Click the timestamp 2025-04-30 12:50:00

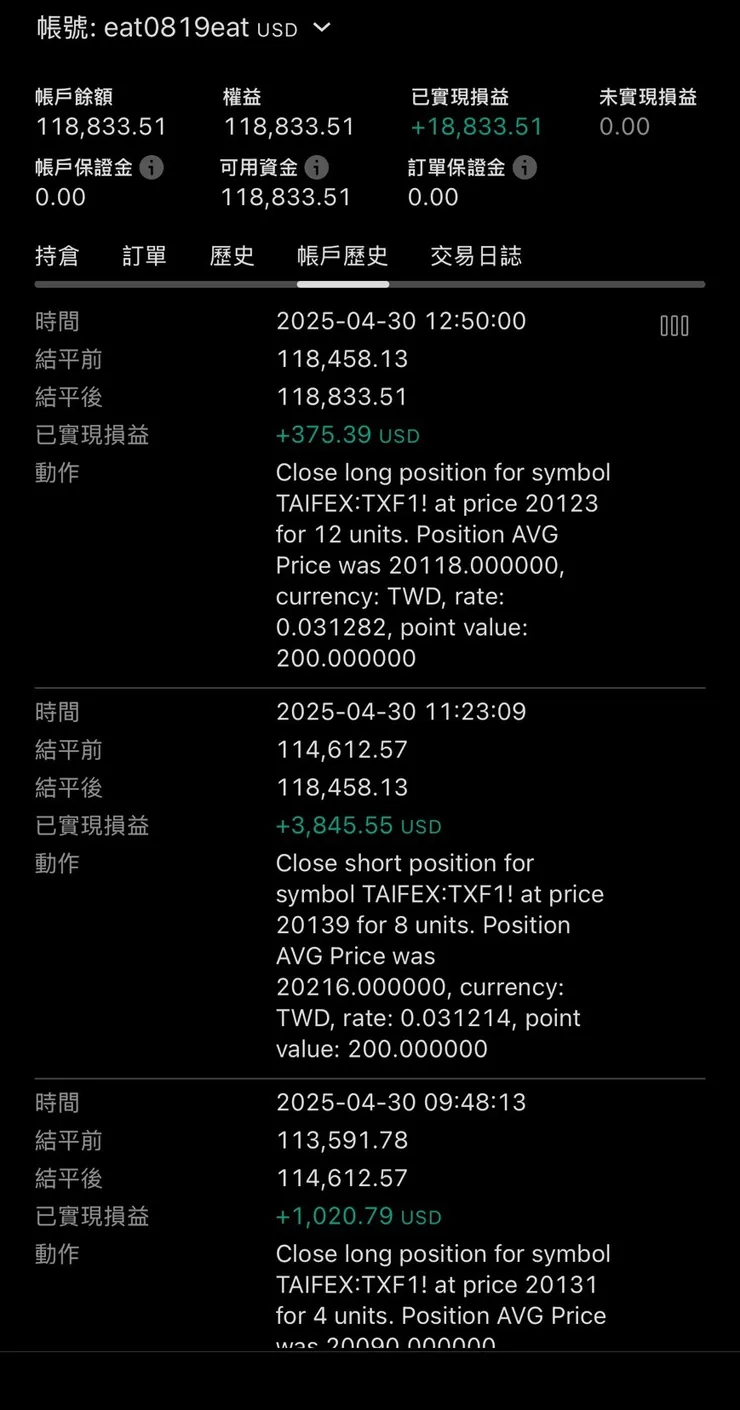pos(402,321)
